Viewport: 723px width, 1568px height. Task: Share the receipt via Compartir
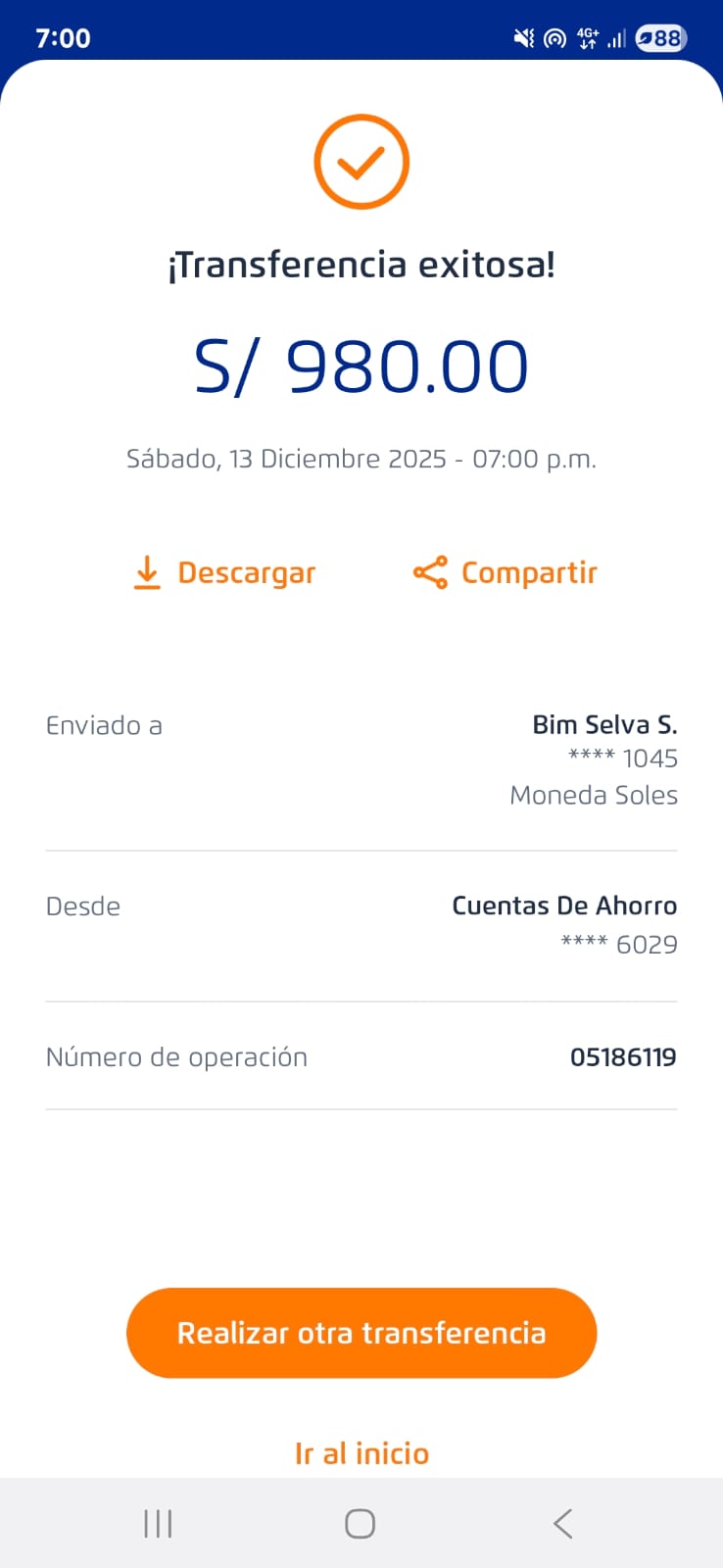[506, 572]
